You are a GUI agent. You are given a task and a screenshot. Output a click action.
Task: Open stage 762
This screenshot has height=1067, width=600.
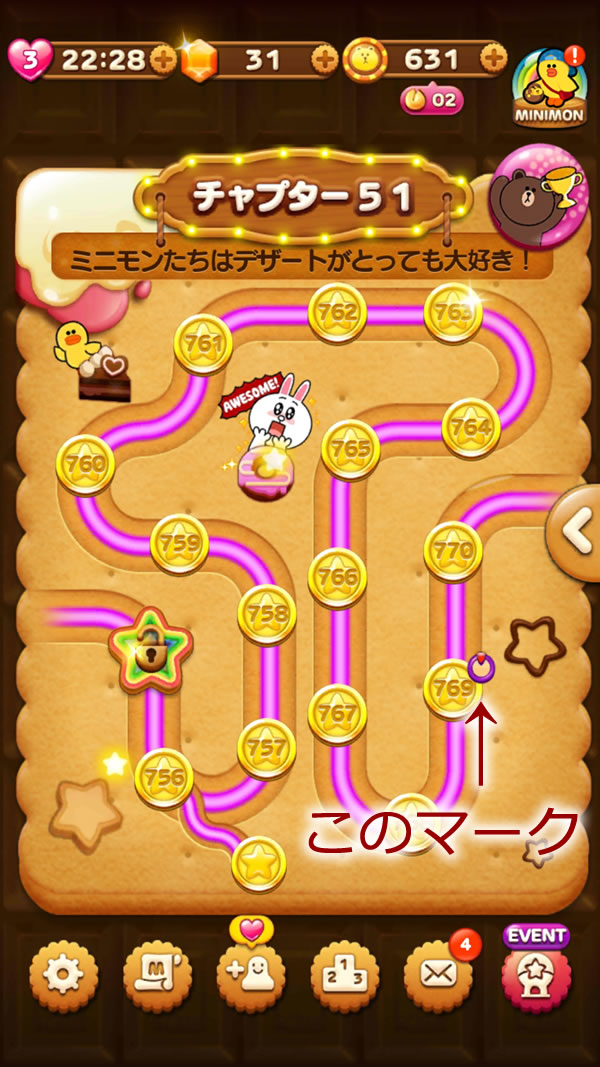pos(337,314)
